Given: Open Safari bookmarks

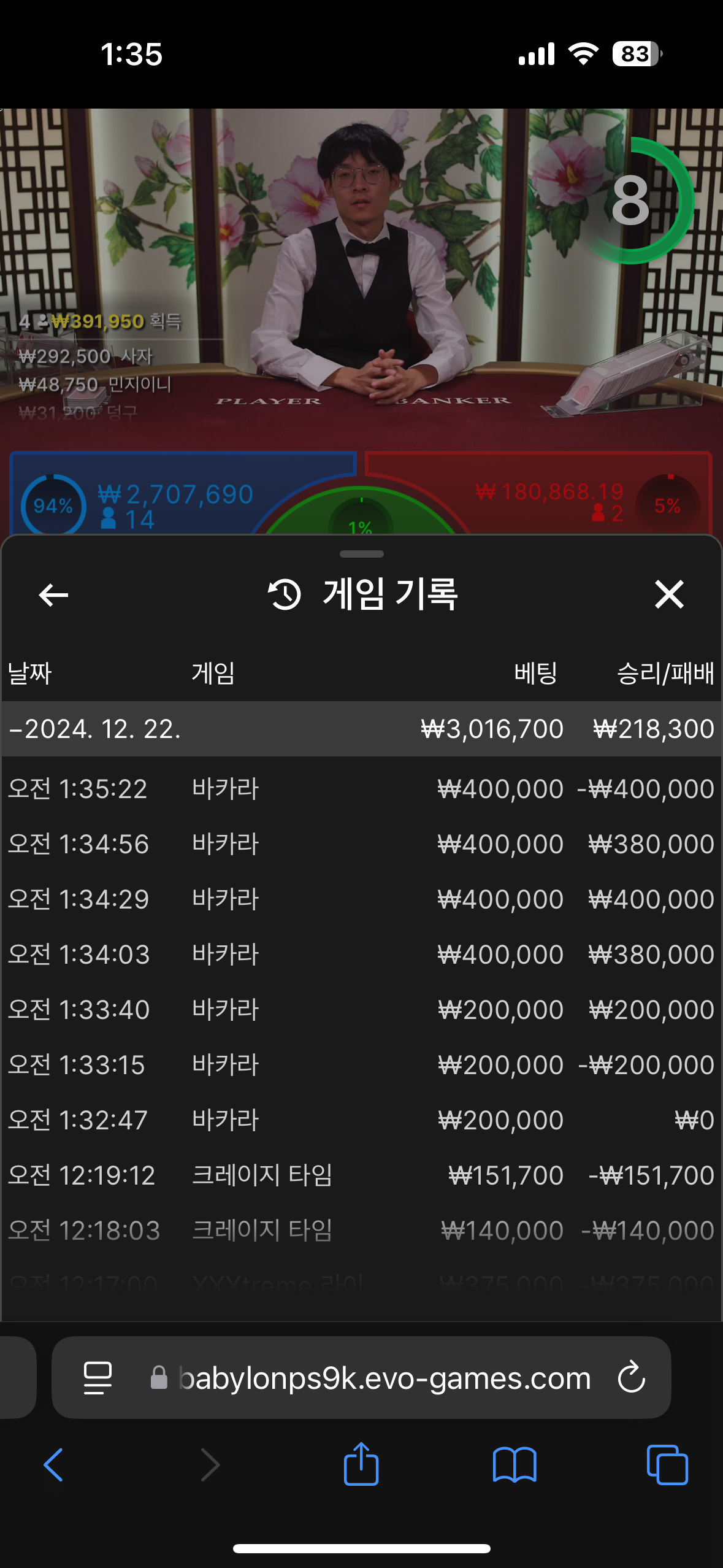Looking at the screenshot, I should click(515, 1465).
